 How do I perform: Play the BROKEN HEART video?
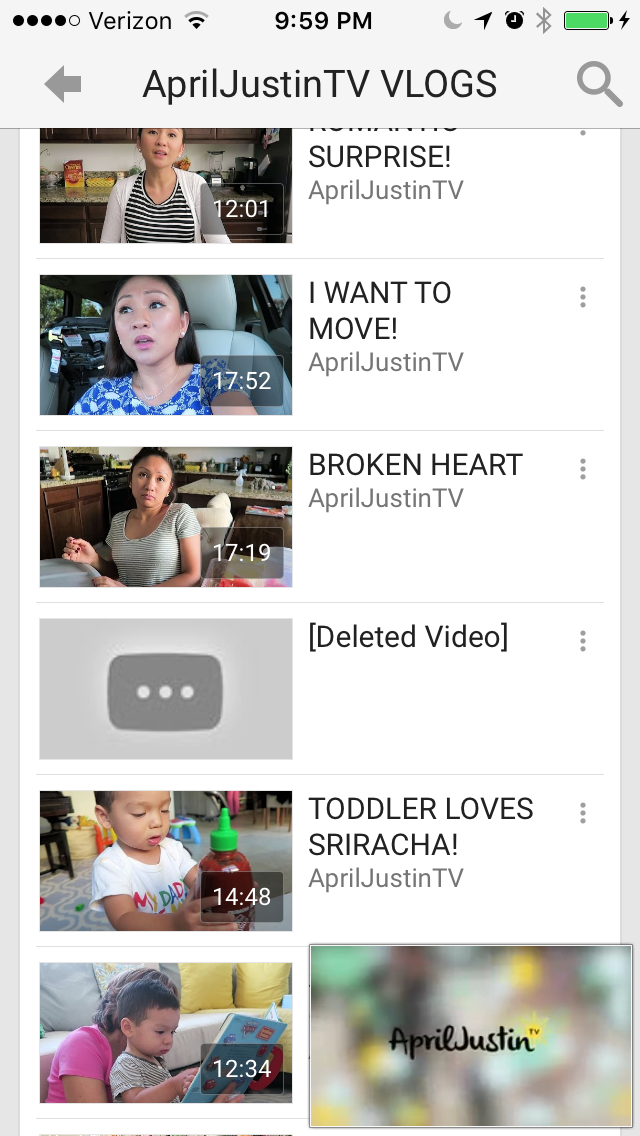166,517
